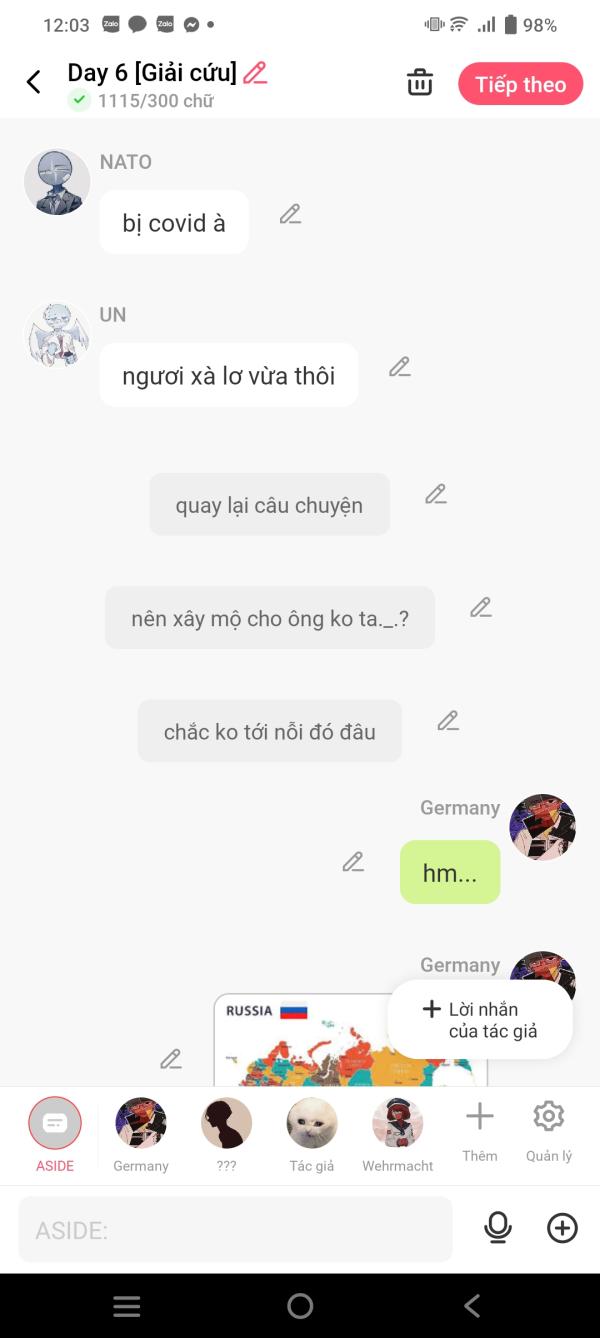Edit Germany's "hm..." message
Viewport: 600px width, 1338px height.
point(353,862)
